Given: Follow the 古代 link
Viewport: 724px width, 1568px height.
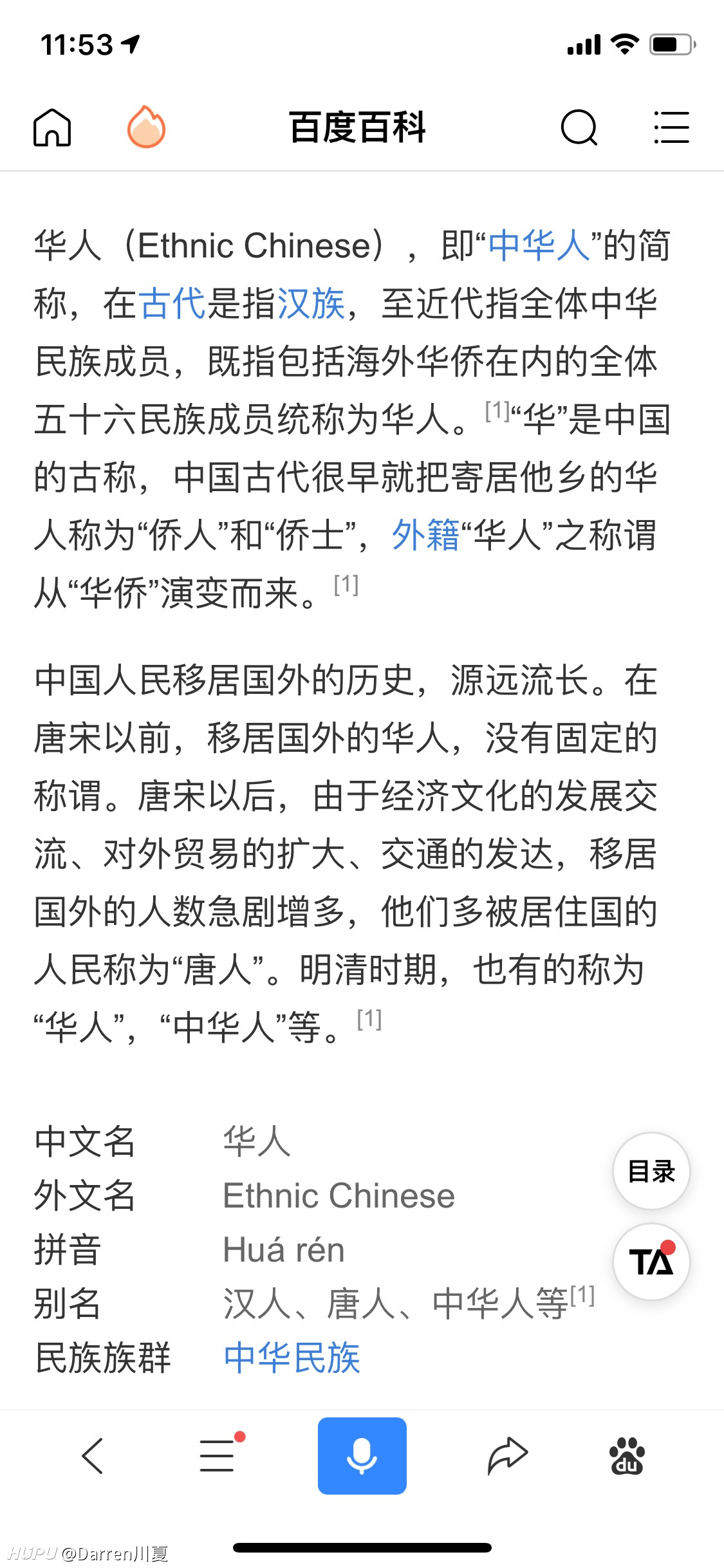Looking at the screenshot, I should coord(172,303).
